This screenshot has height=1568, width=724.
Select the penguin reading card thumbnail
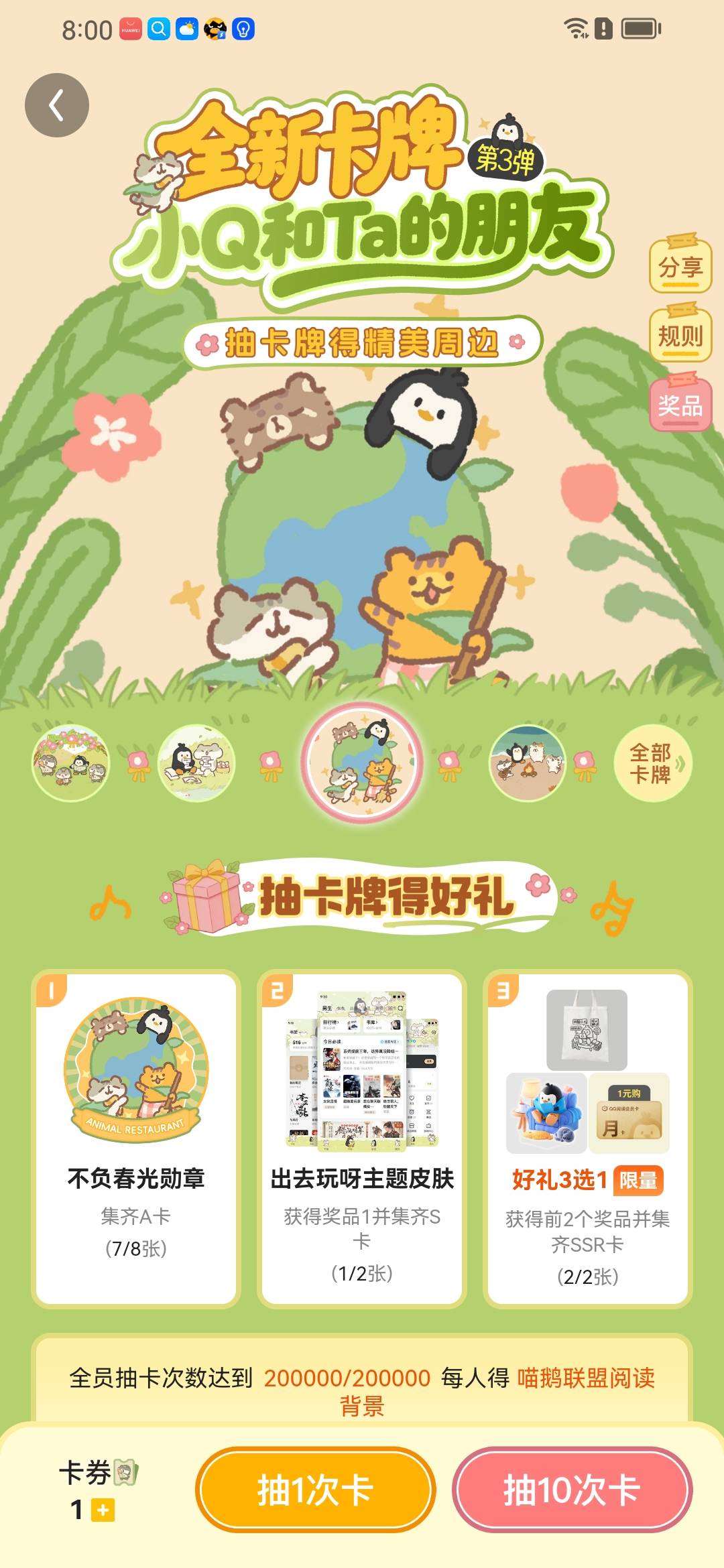(x=196, y=764)
